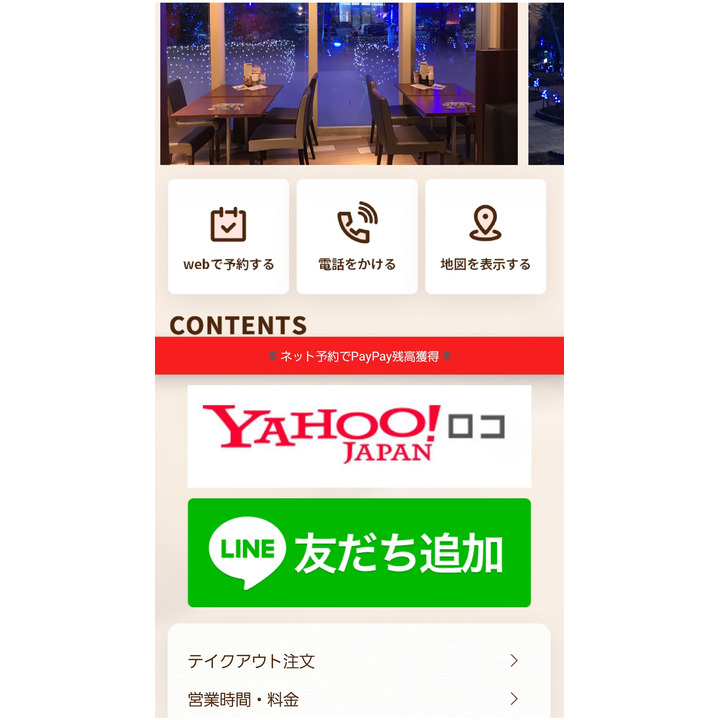Open the ネット予約でPayPay残高獲得 red banner
Viewport: 720px width, 720px height.
tap(359, 356)
